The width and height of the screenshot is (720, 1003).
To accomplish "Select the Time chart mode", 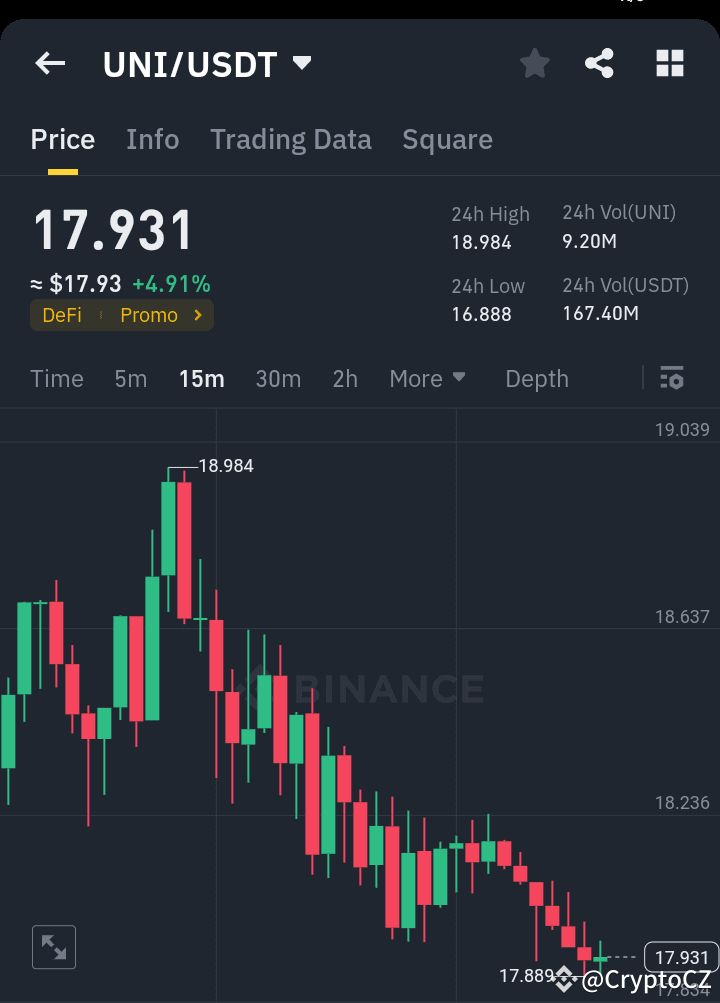I will click(56, 379).
